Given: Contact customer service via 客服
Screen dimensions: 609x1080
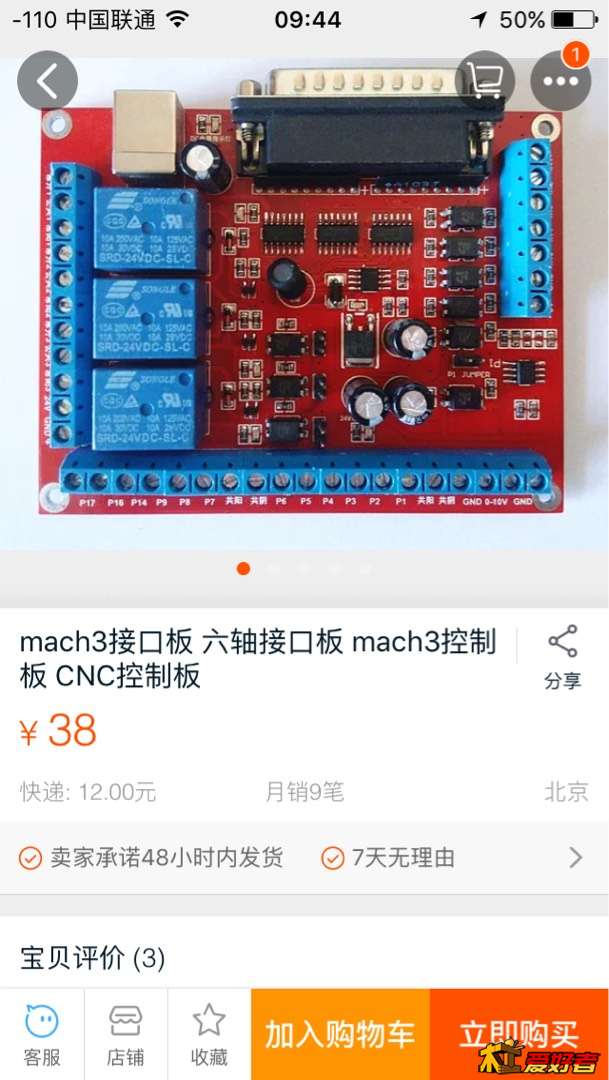Looking at the screenshot, I should pyautogui.click(x=42, y=1035).
